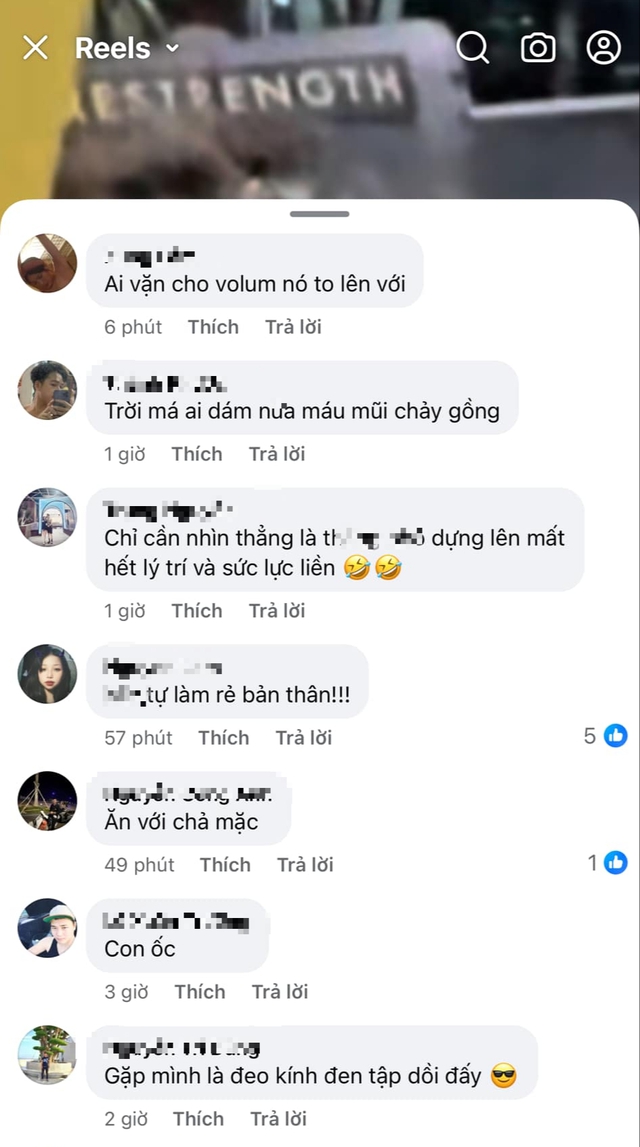The width and height of the screenshot is (640, 1147).
Task: Like the 'Con ốc' comment
Action: (x=200, y=992)
